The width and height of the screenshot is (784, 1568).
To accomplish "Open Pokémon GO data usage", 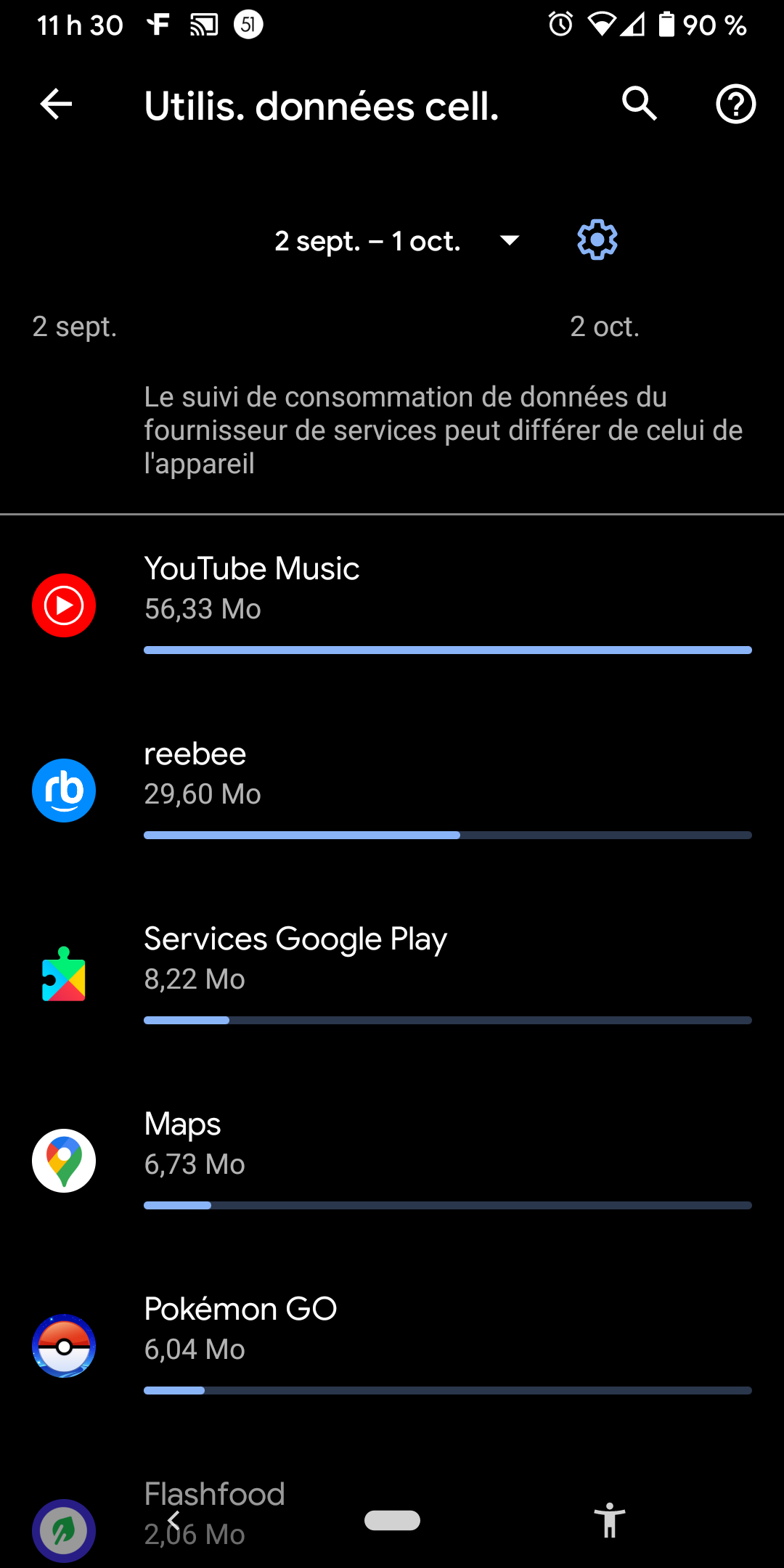I will click(x=392, y=1345).
